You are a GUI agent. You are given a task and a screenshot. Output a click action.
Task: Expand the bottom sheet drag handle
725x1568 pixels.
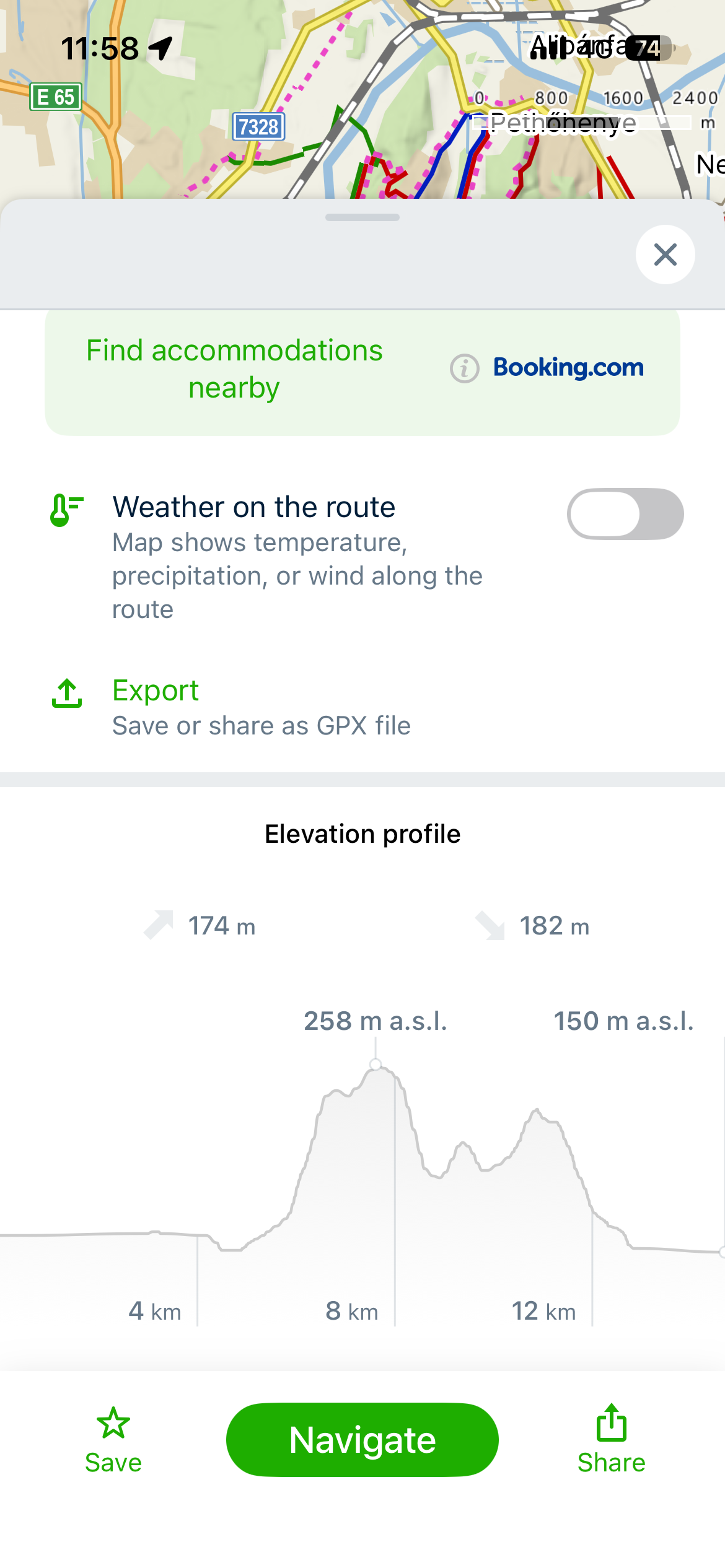[362, 217]
